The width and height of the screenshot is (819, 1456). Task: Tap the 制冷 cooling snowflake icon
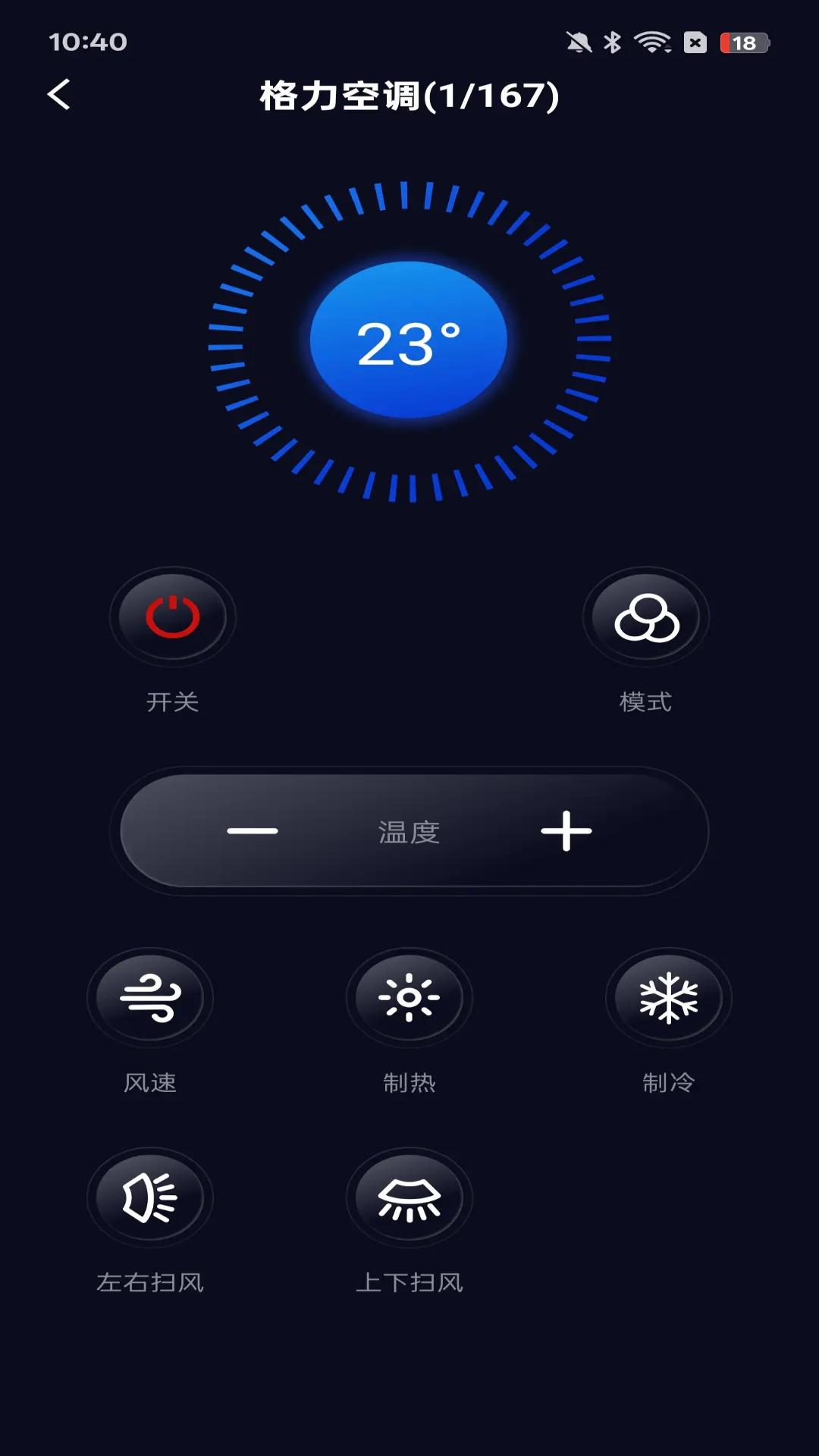pos(669,999)
